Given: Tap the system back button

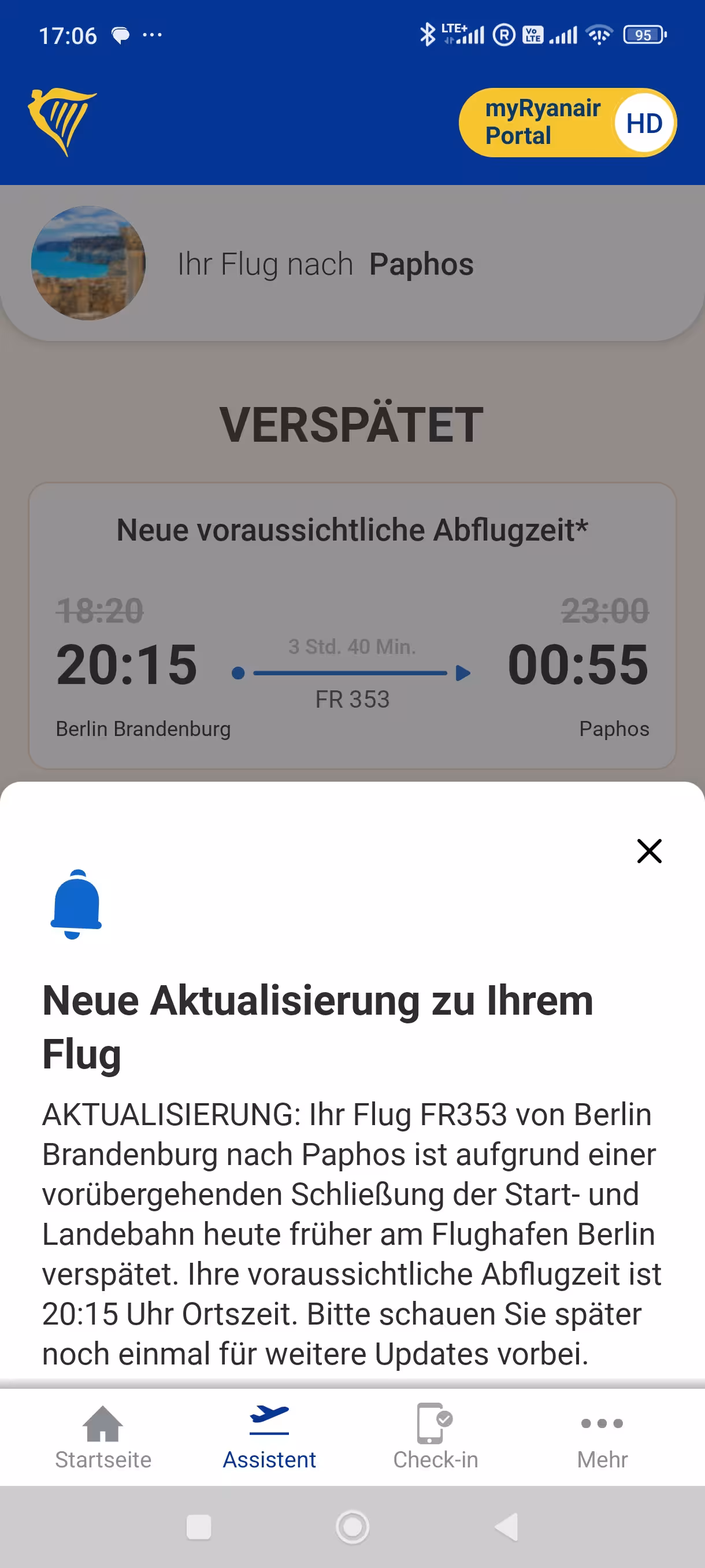Looking at the screenshot, I should 507,1526.
